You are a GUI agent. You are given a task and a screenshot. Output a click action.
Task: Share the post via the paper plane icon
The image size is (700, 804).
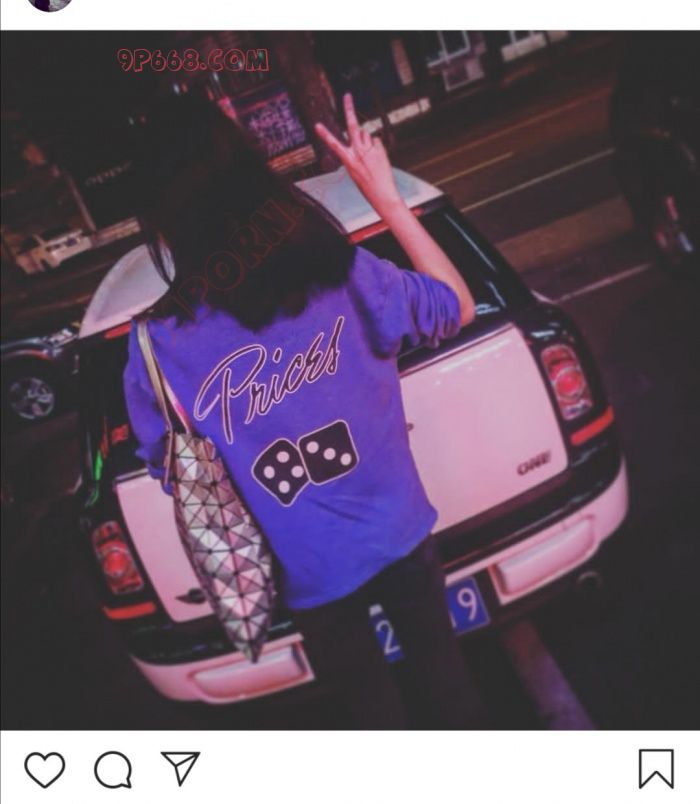tap(181, 768)
